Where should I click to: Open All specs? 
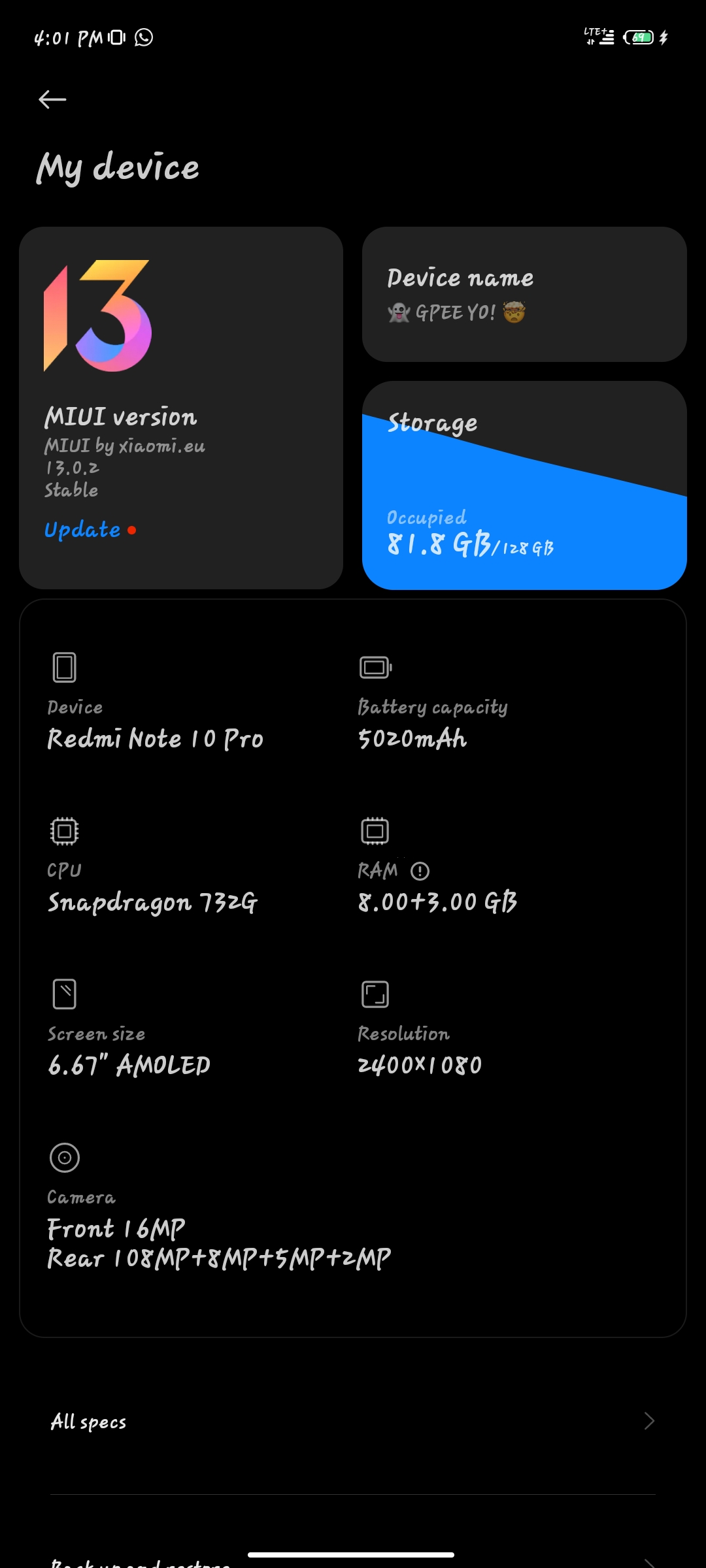353,1421
